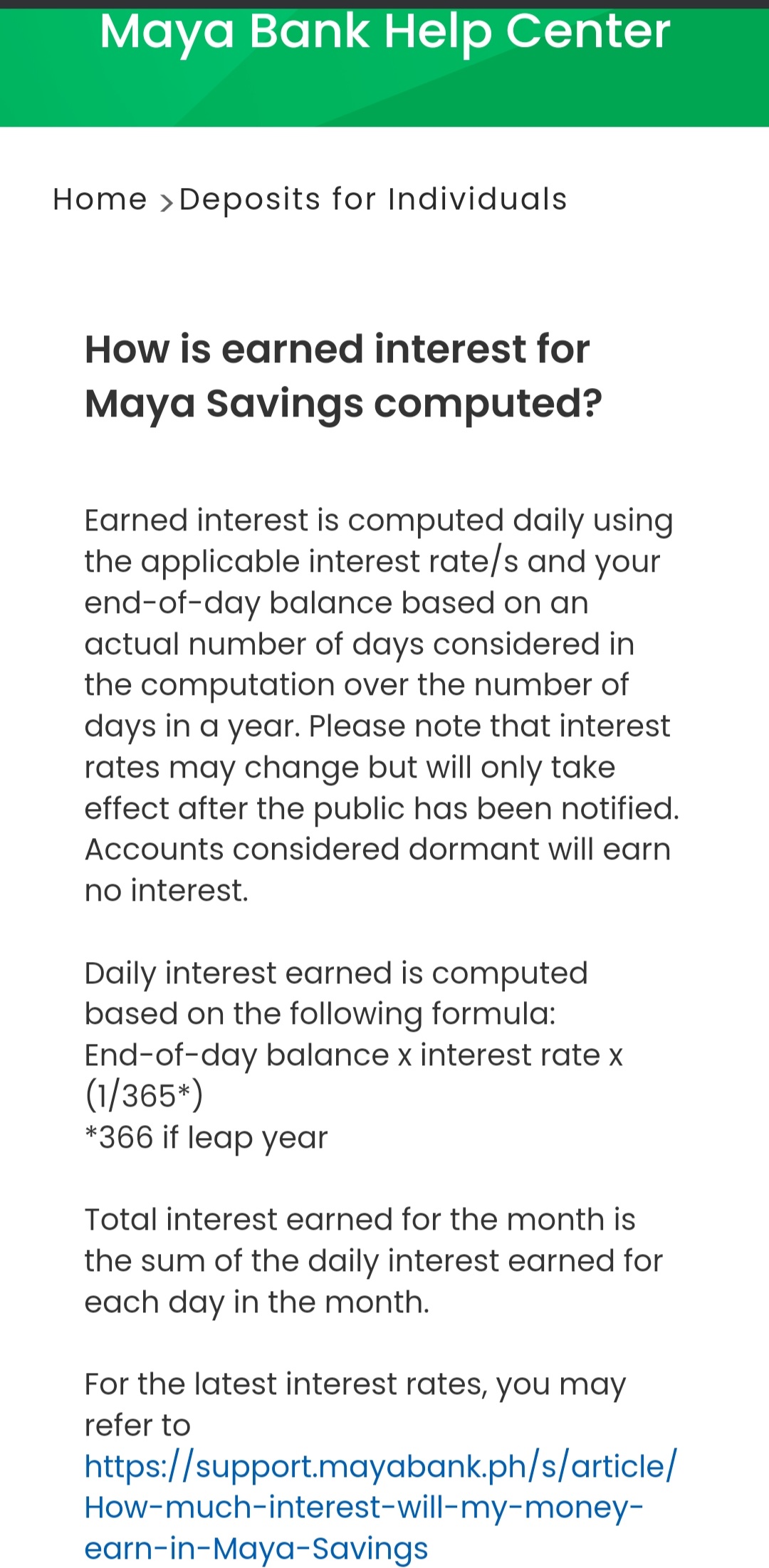Click the leap year footnote line
This screenshot has height=1568, width=769.
pos(204,1136)
